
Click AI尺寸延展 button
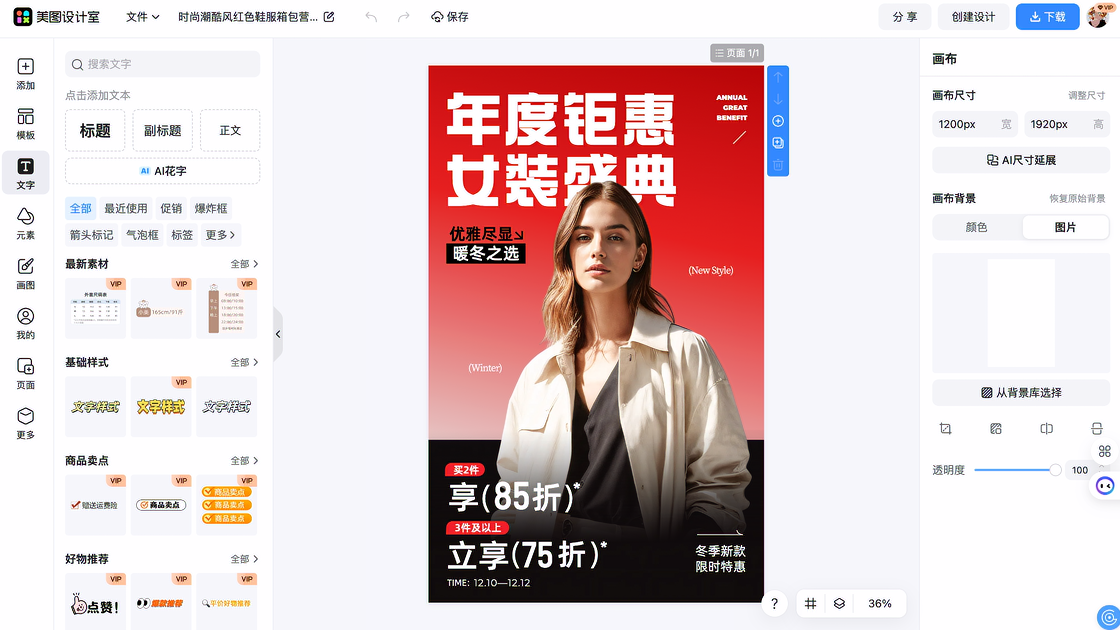1020,160
